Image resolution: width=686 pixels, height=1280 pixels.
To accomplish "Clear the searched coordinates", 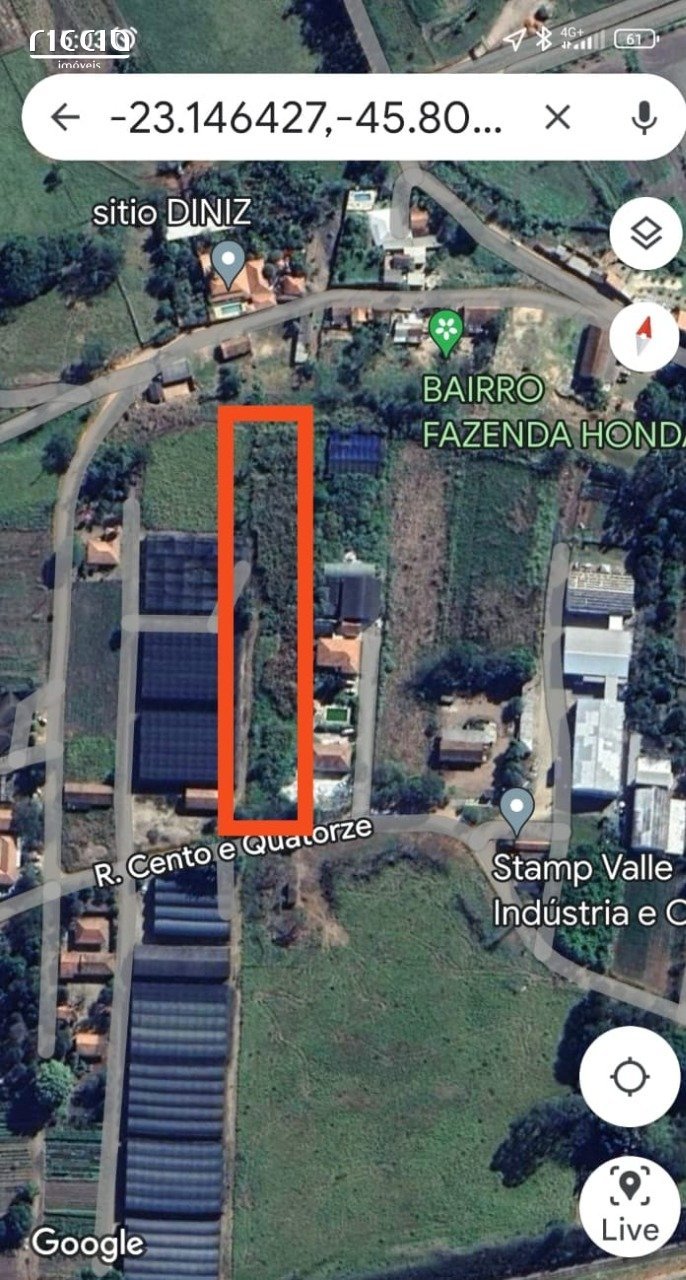I will [x=557, y=118].
